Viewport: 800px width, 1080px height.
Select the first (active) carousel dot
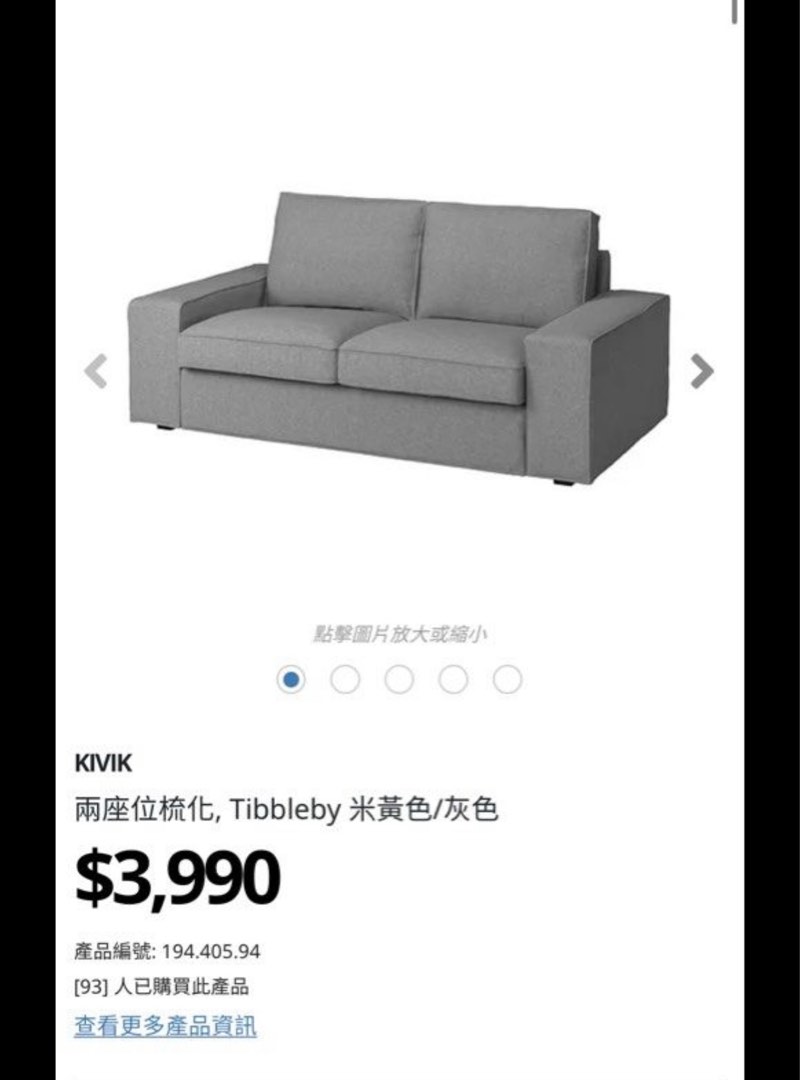coord(291,678)
